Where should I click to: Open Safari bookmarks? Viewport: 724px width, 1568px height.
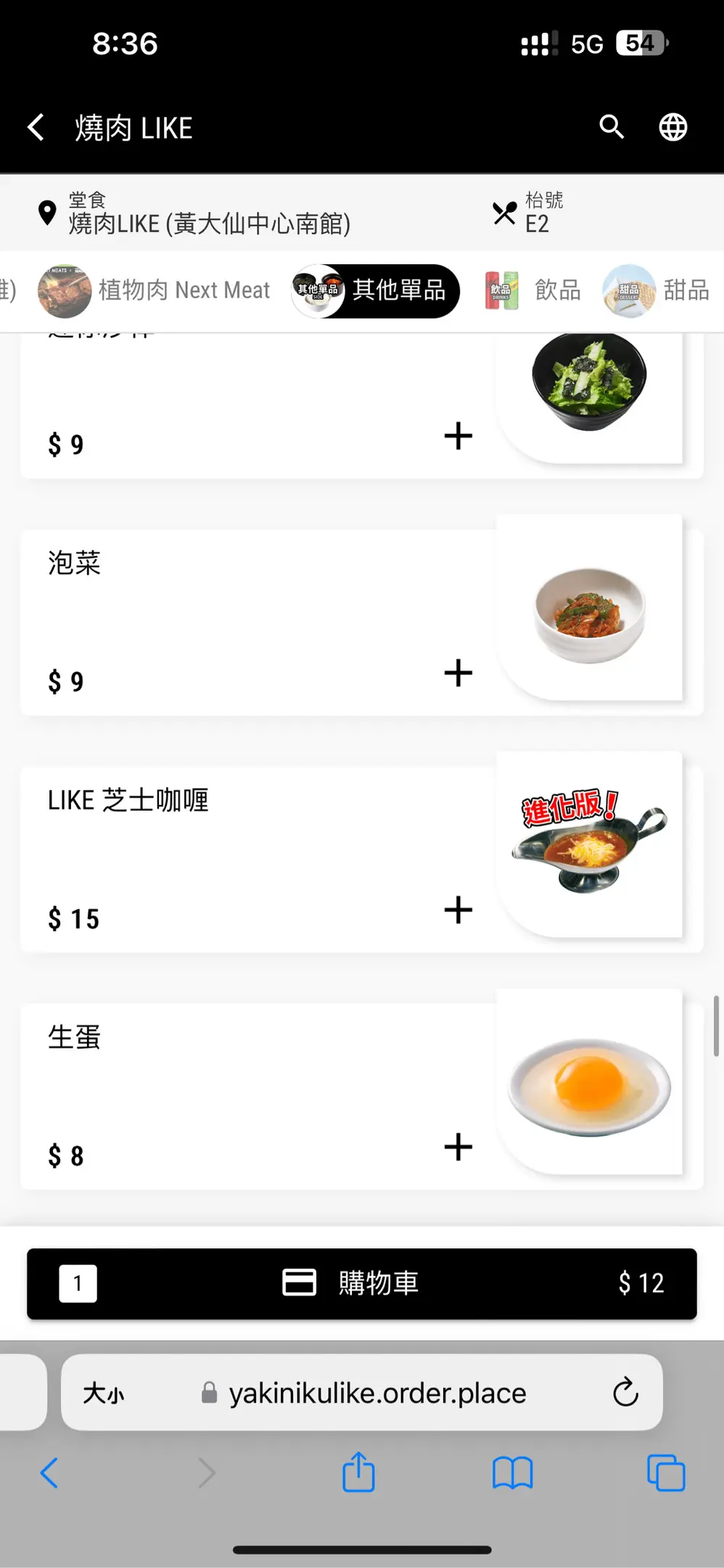(512, 1474)
